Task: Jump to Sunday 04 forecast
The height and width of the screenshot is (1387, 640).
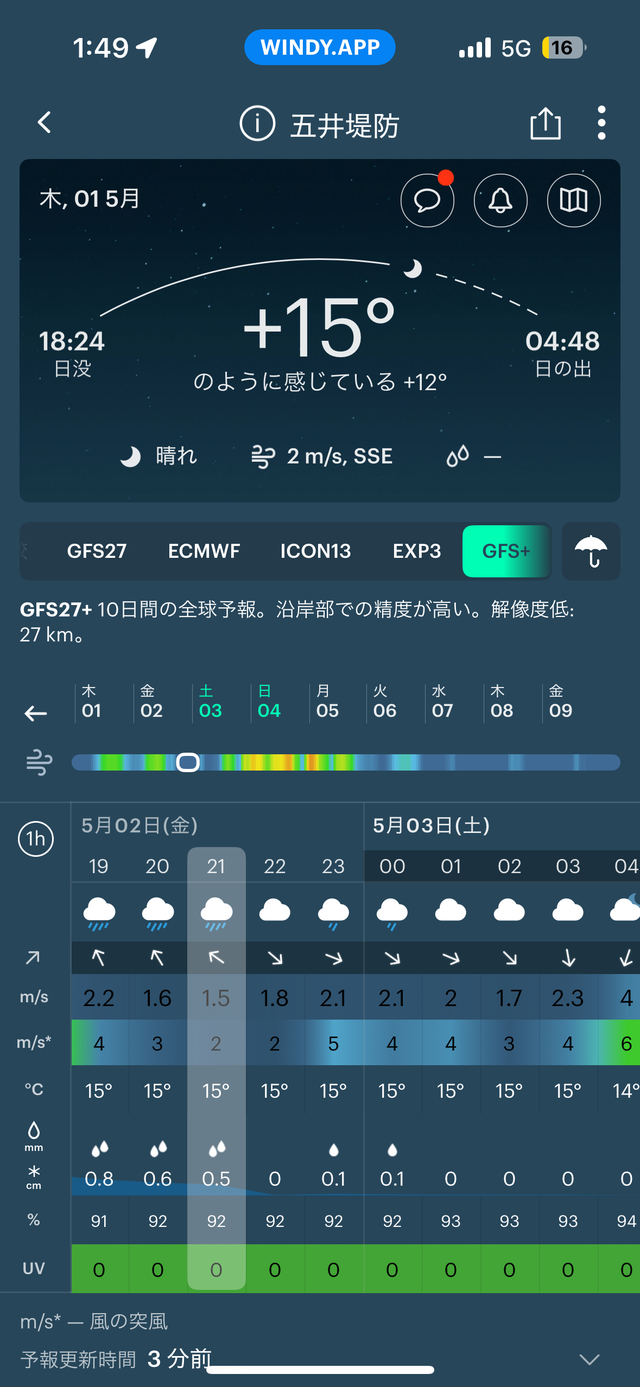Action: click(268, 702)
